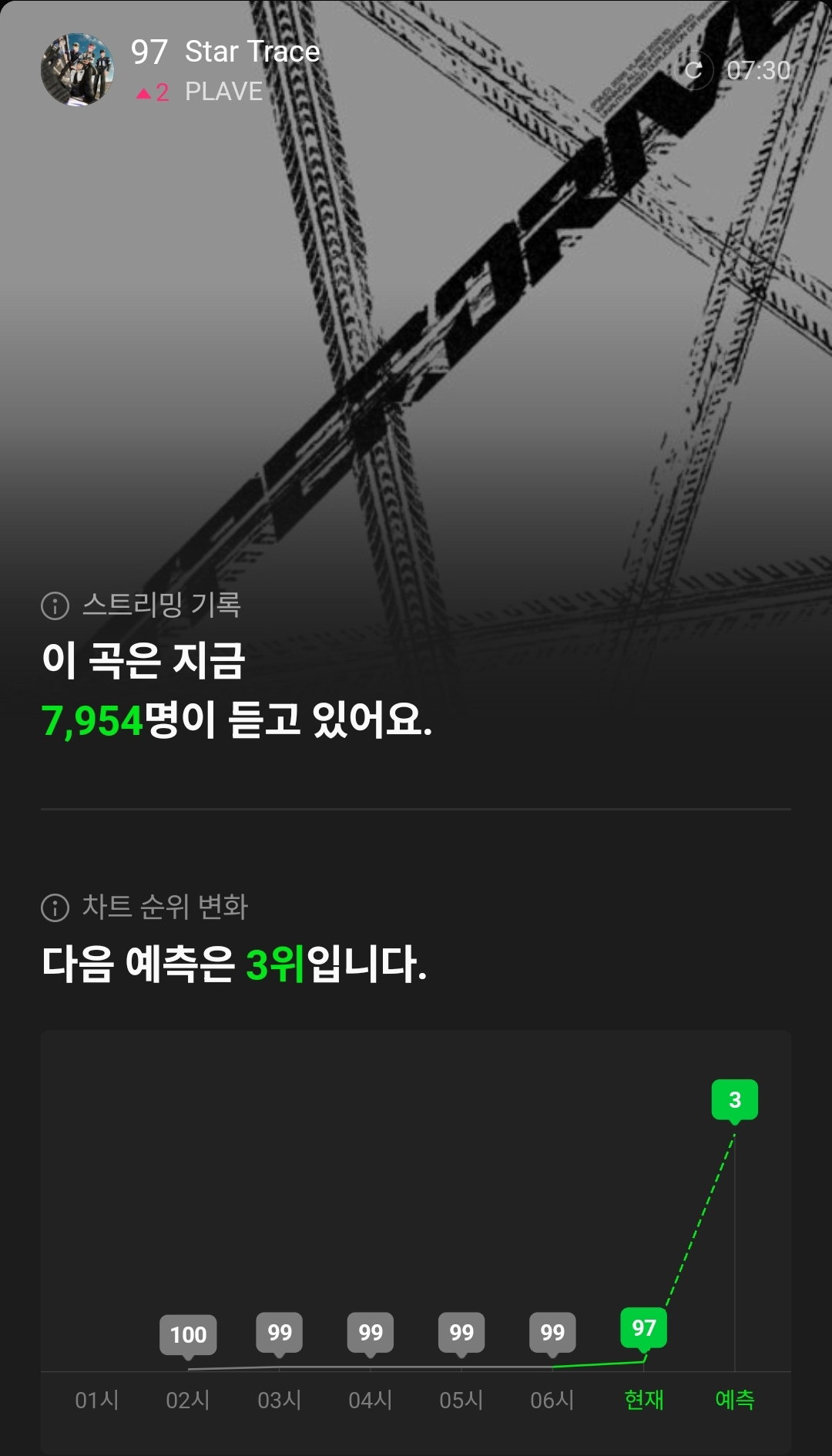Viewport: 832px width, 1456px height.
Task: Open info icon for 스트리밍 기록
Action: 55,606
